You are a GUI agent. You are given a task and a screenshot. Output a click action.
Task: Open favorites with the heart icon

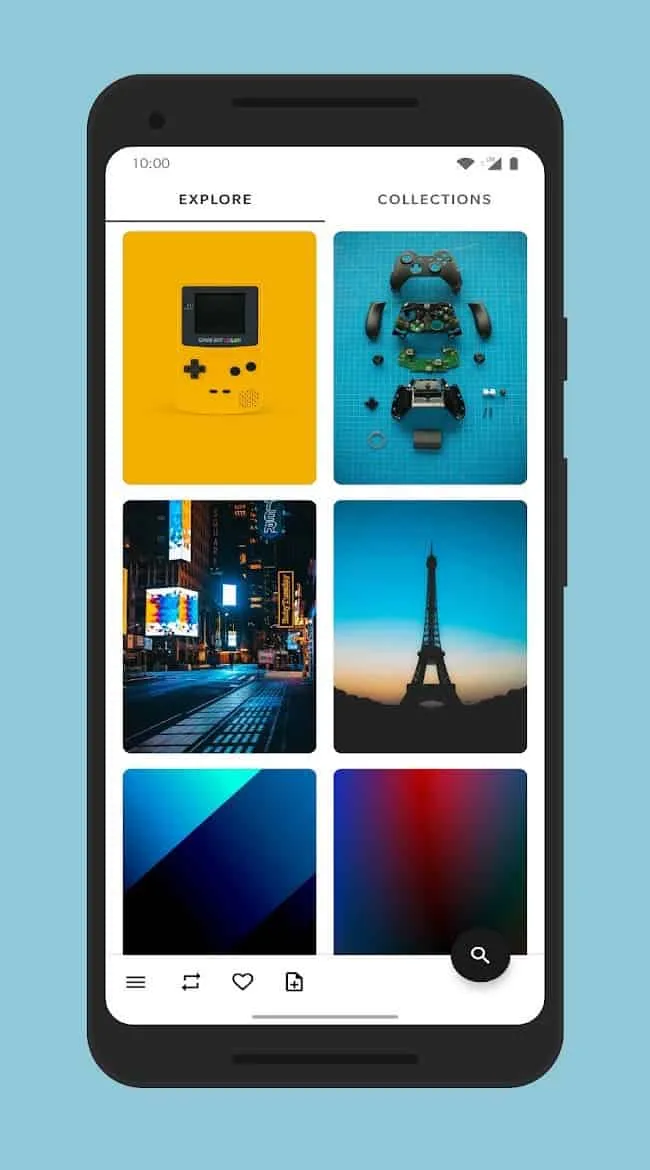pos(242,982)
